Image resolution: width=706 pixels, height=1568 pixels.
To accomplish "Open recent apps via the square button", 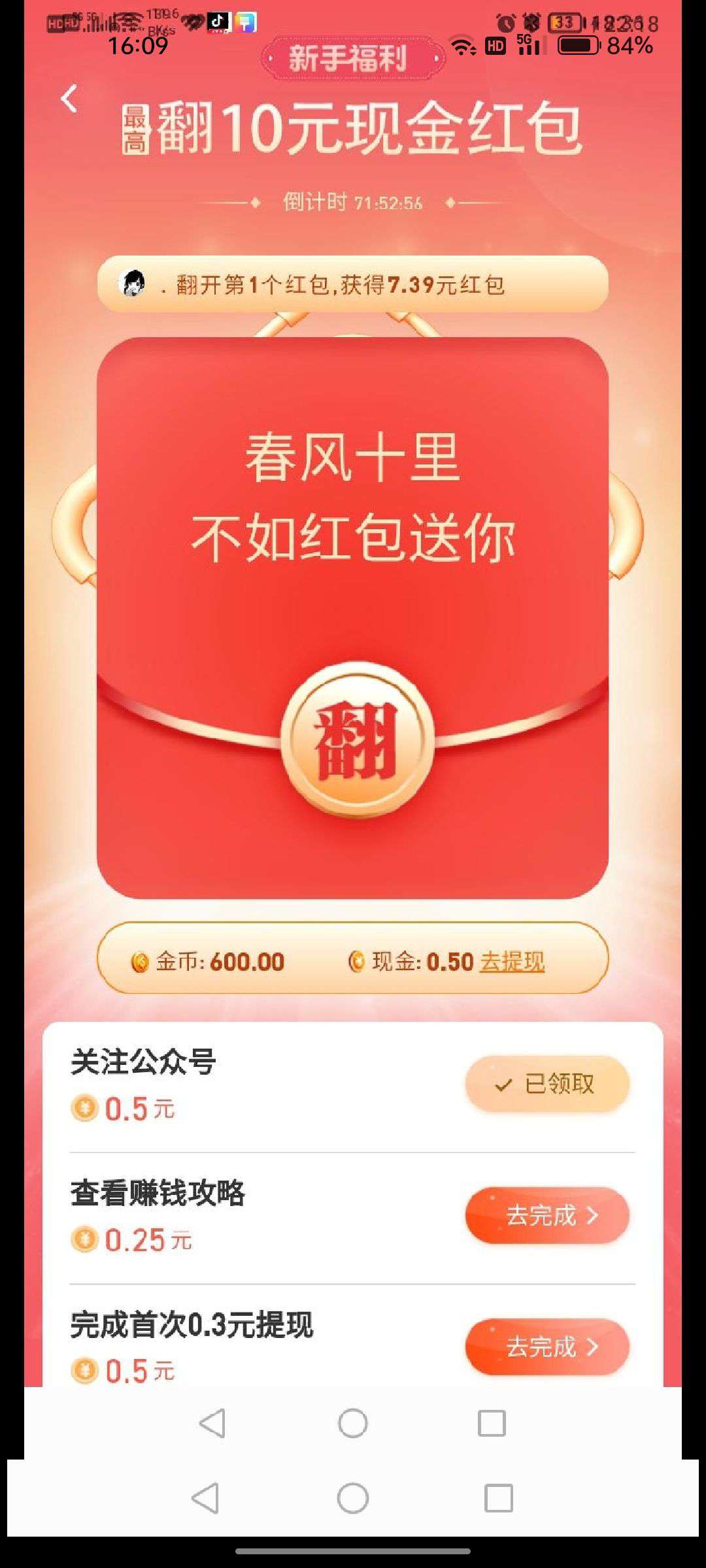I will pyautogui.click(x=498, y=1497).
